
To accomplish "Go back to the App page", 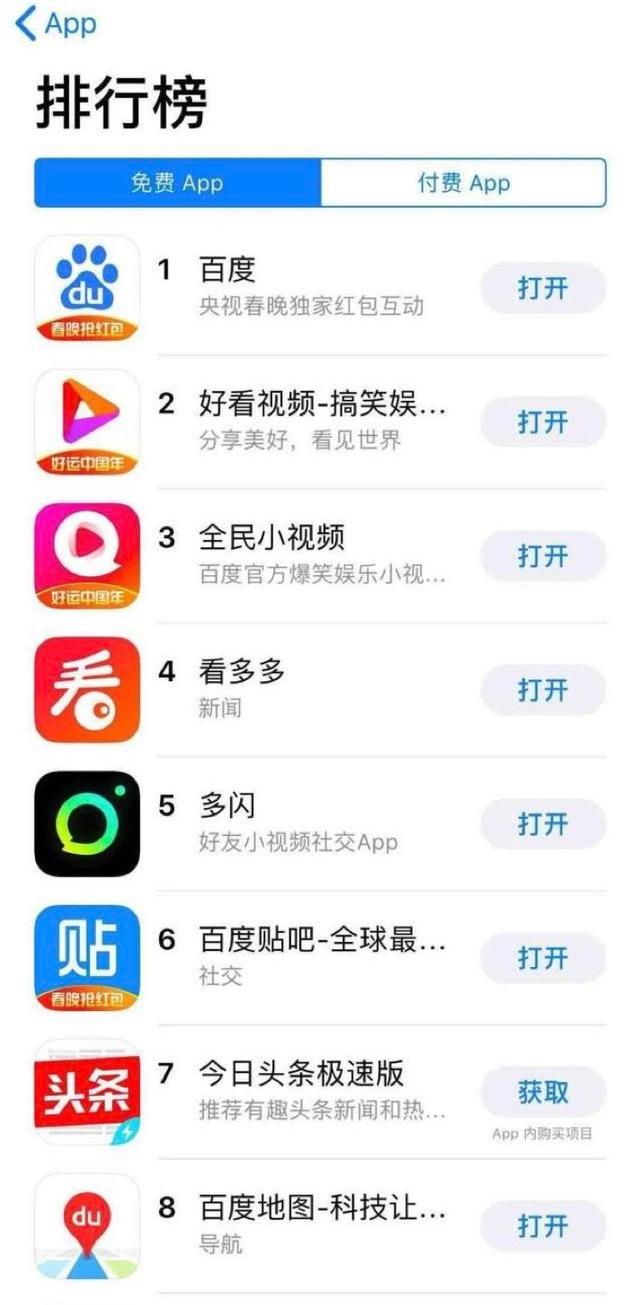I will point(56,24).
